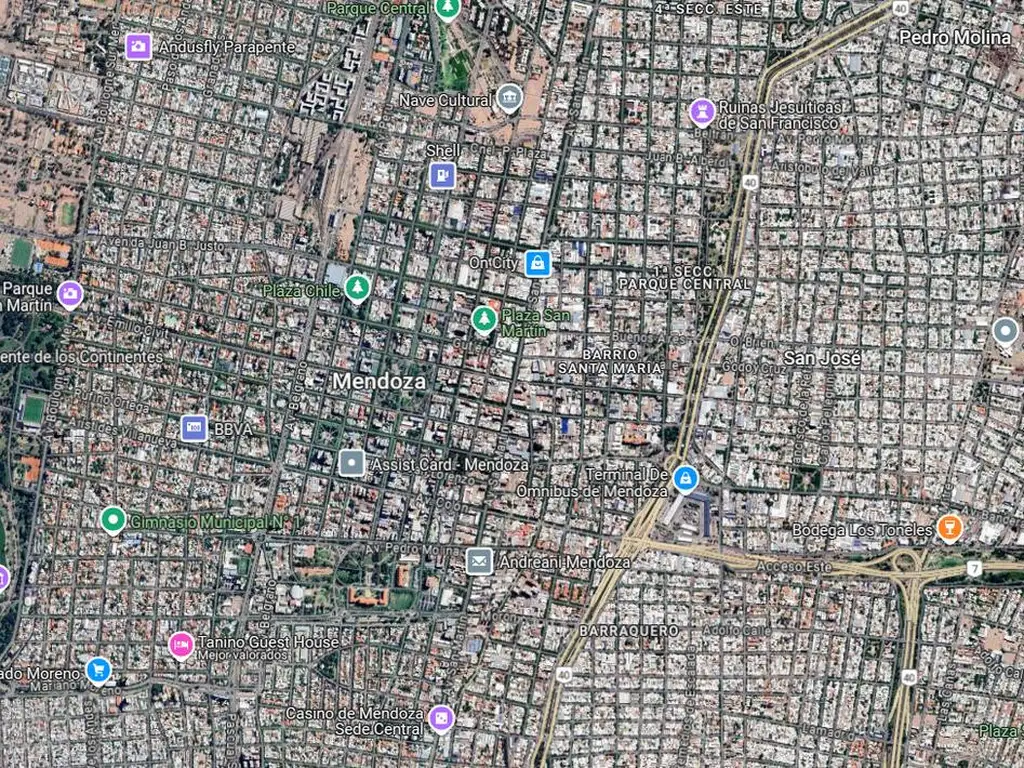Select the Assist Card - Mendoza marker
Image resolution: width=1024 pixels, height=768 pixels.
coord(352,463)
